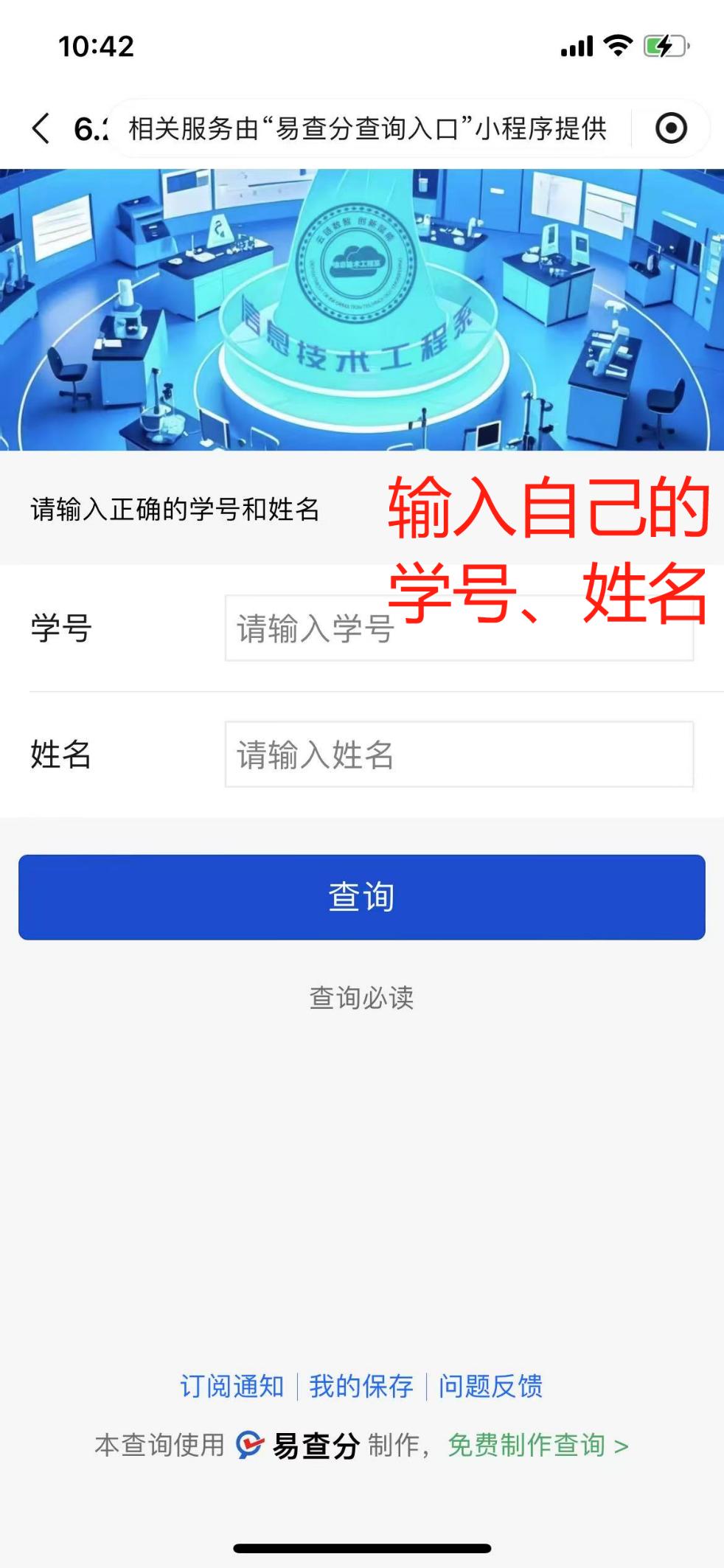Open 查询必读 notes
Image resolution: width=724 pixels, height=1568 pixels.
(362, 997)
